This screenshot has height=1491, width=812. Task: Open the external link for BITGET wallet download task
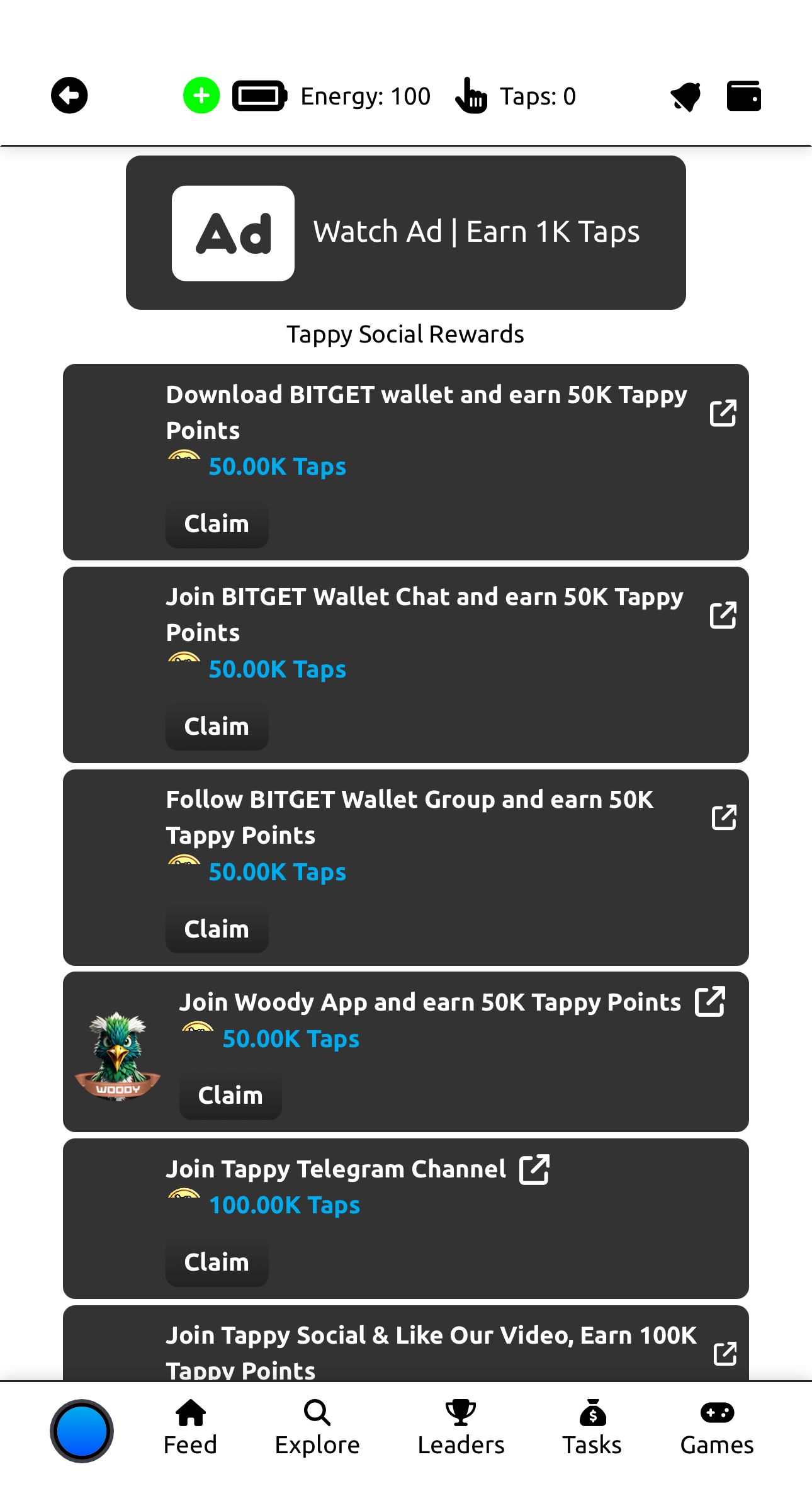[723, 412]
